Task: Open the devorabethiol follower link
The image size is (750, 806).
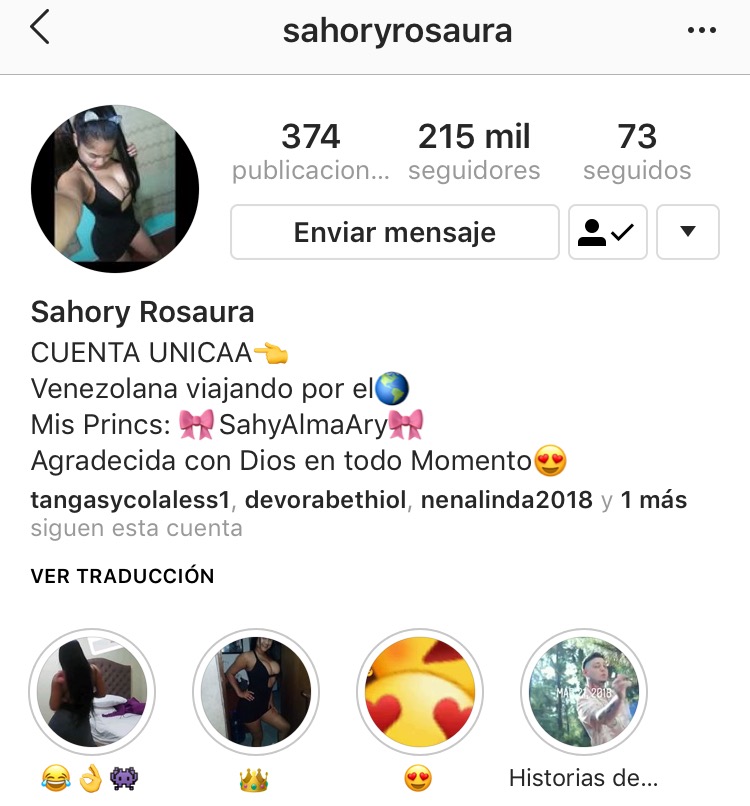Action: [324, 499]
